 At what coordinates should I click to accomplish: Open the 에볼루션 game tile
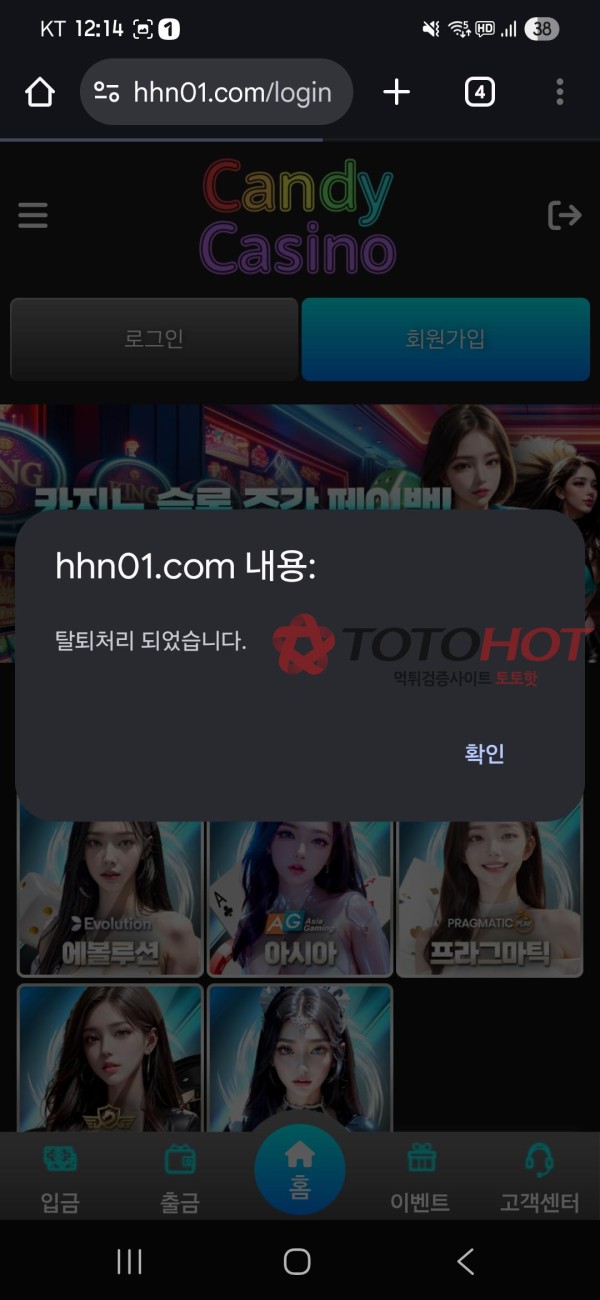(111, 898)
